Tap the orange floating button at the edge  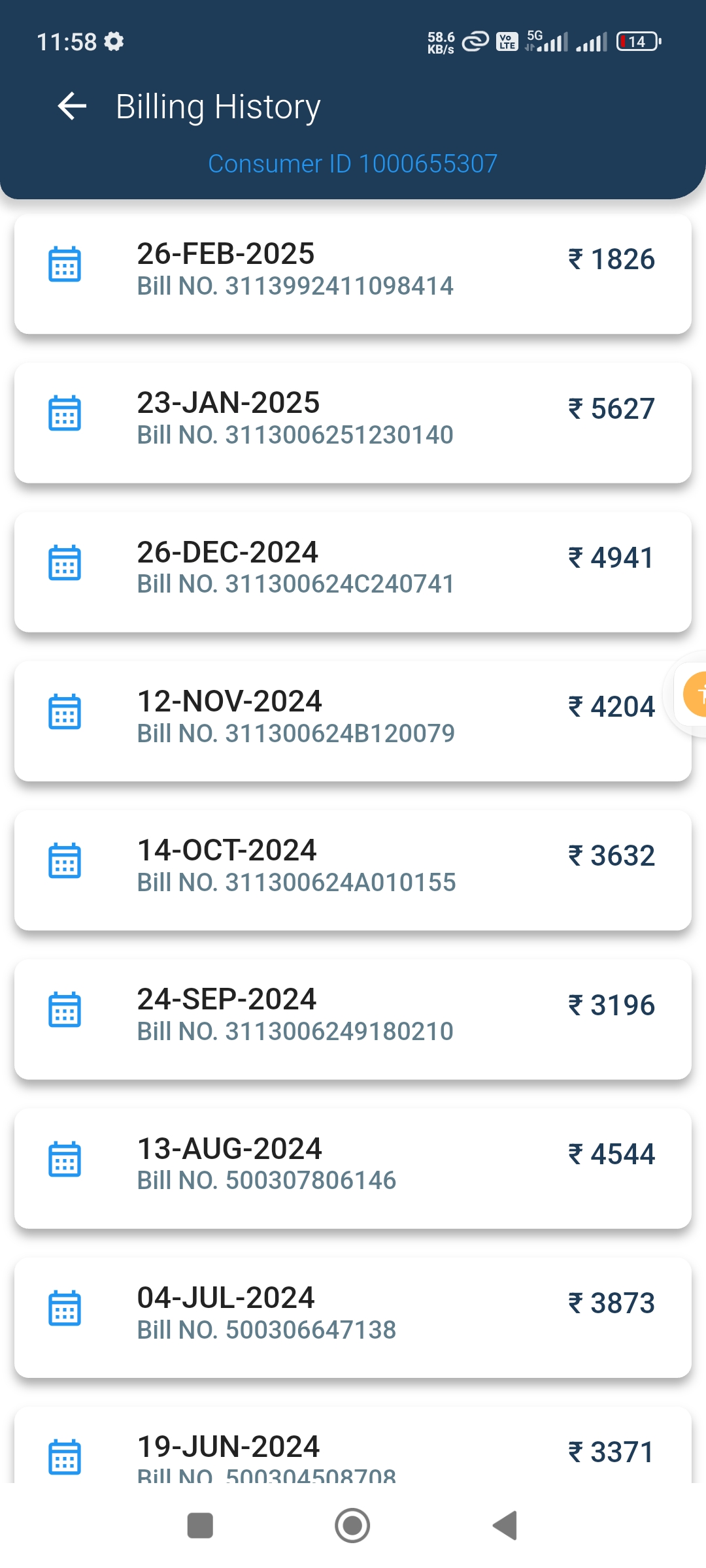[x=695, y=694]
